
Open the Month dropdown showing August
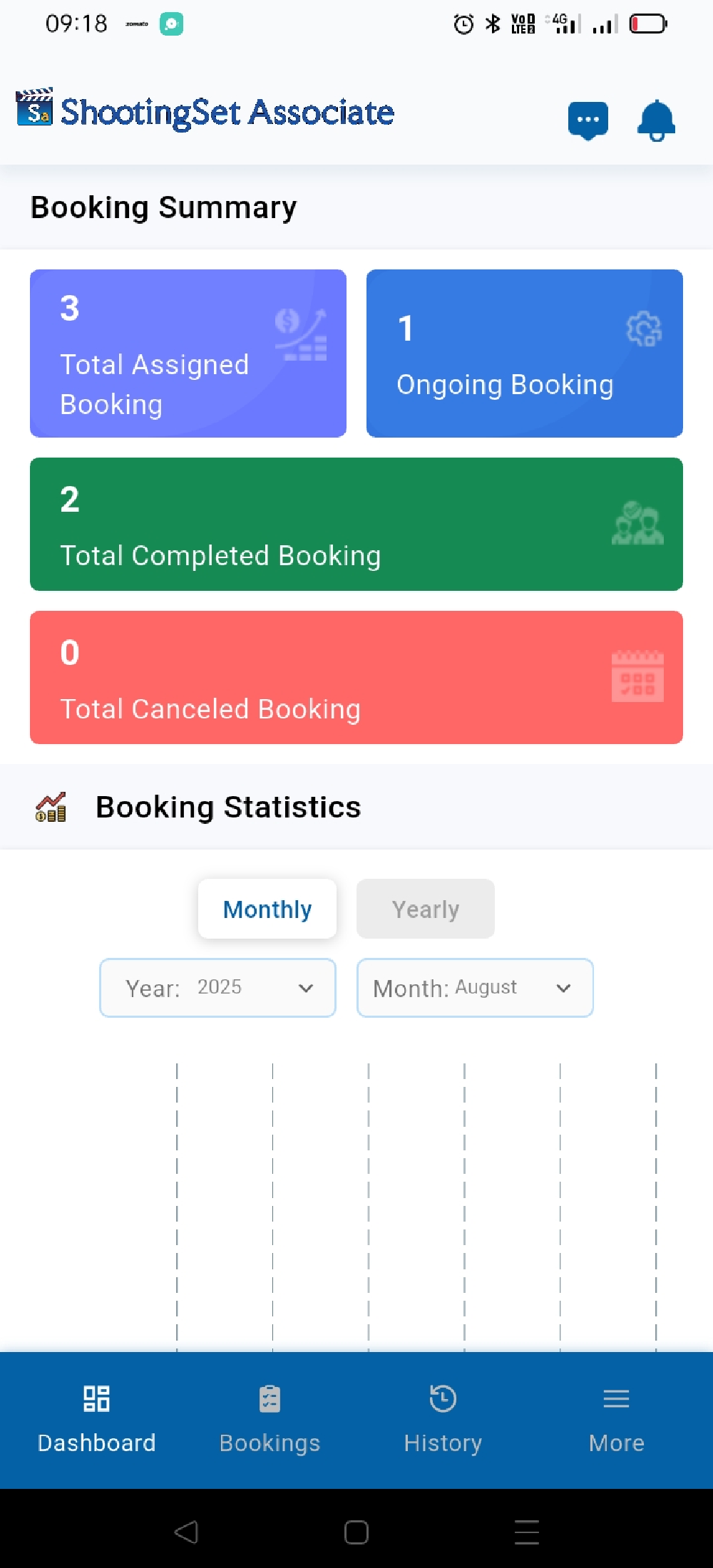(x=475, y=988)
